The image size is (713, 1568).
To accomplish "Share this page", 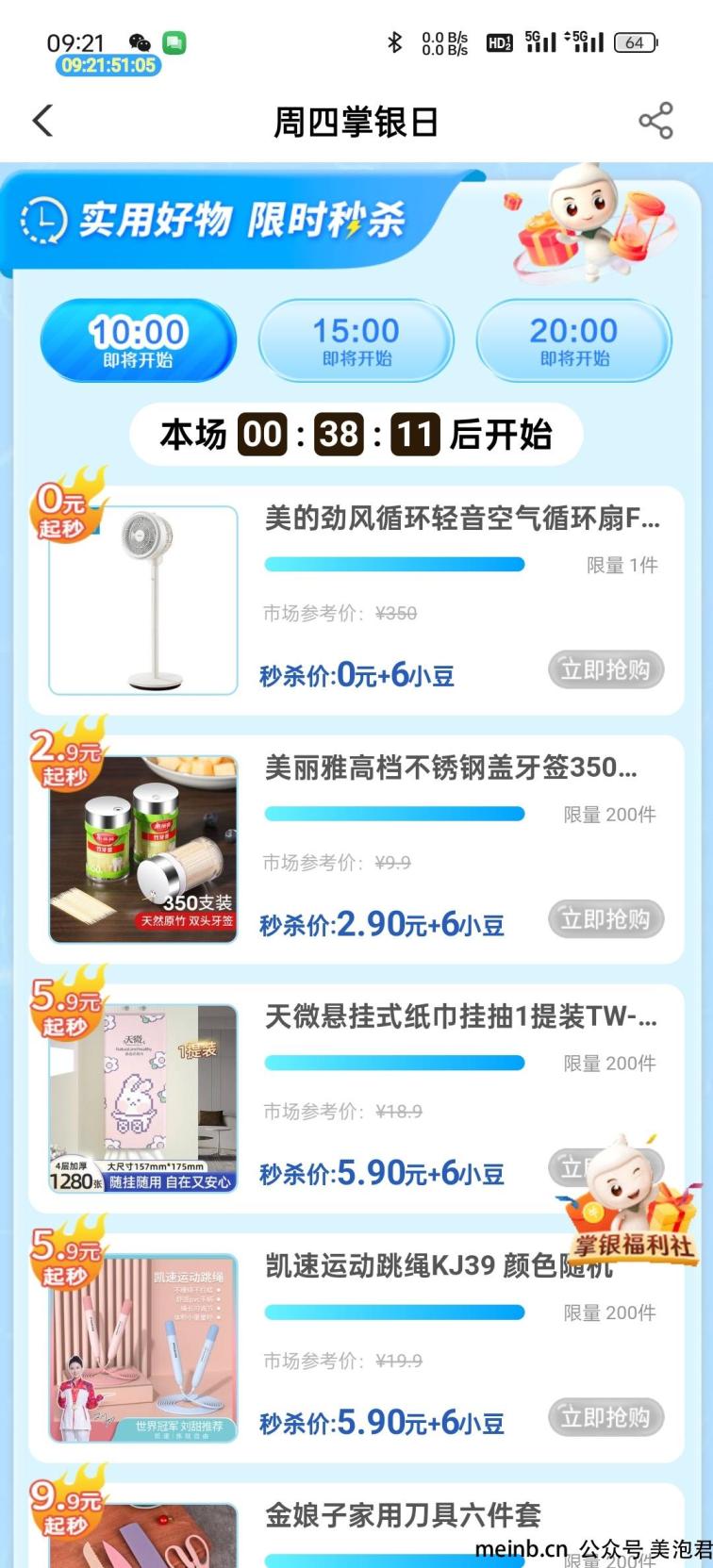I will (655, 122).
